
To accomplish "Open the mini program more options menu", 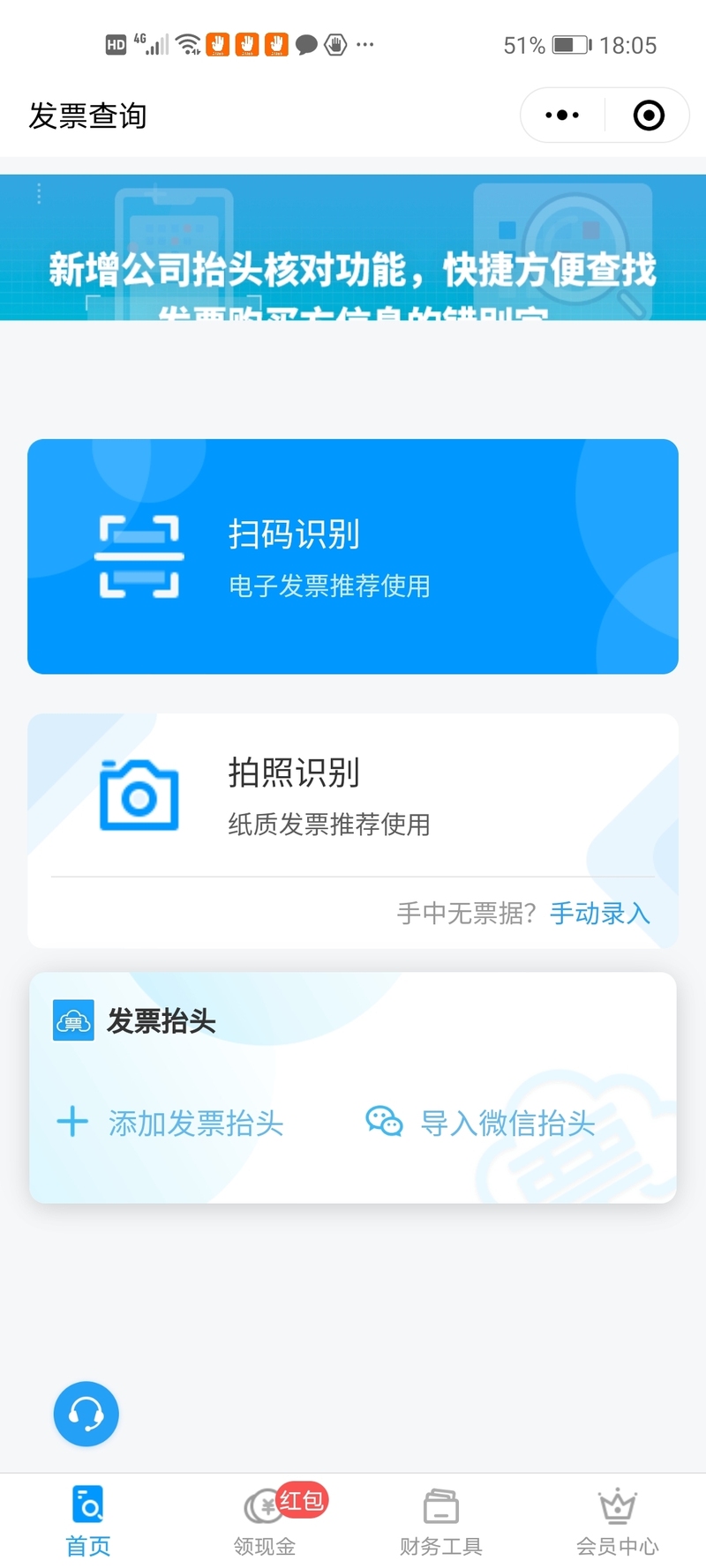I will click(x=562, y=116).
